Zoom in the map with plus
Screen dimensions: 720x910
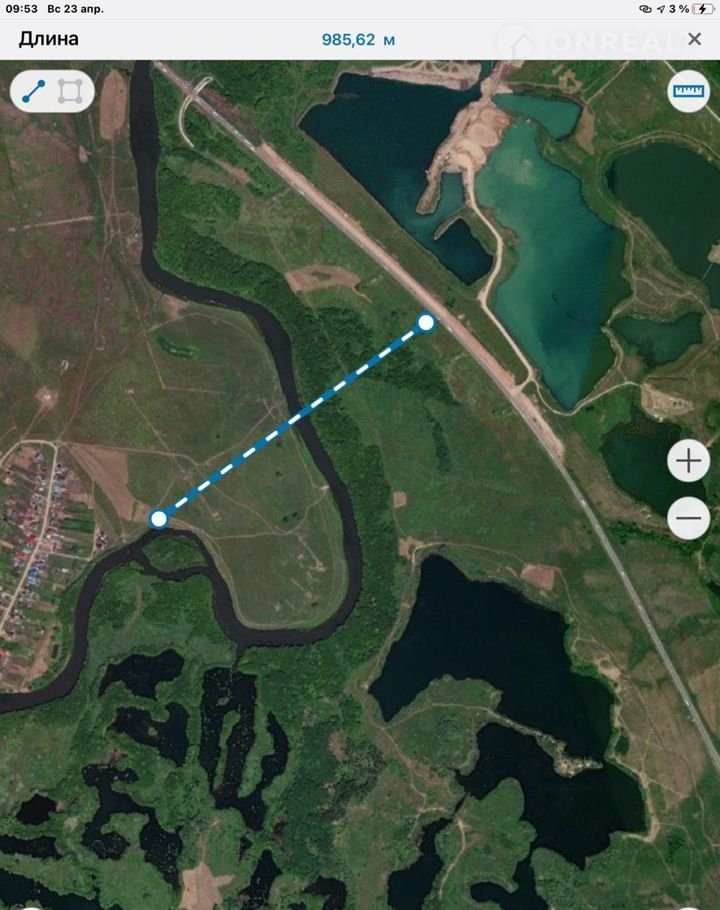click(x=688, y=461)
